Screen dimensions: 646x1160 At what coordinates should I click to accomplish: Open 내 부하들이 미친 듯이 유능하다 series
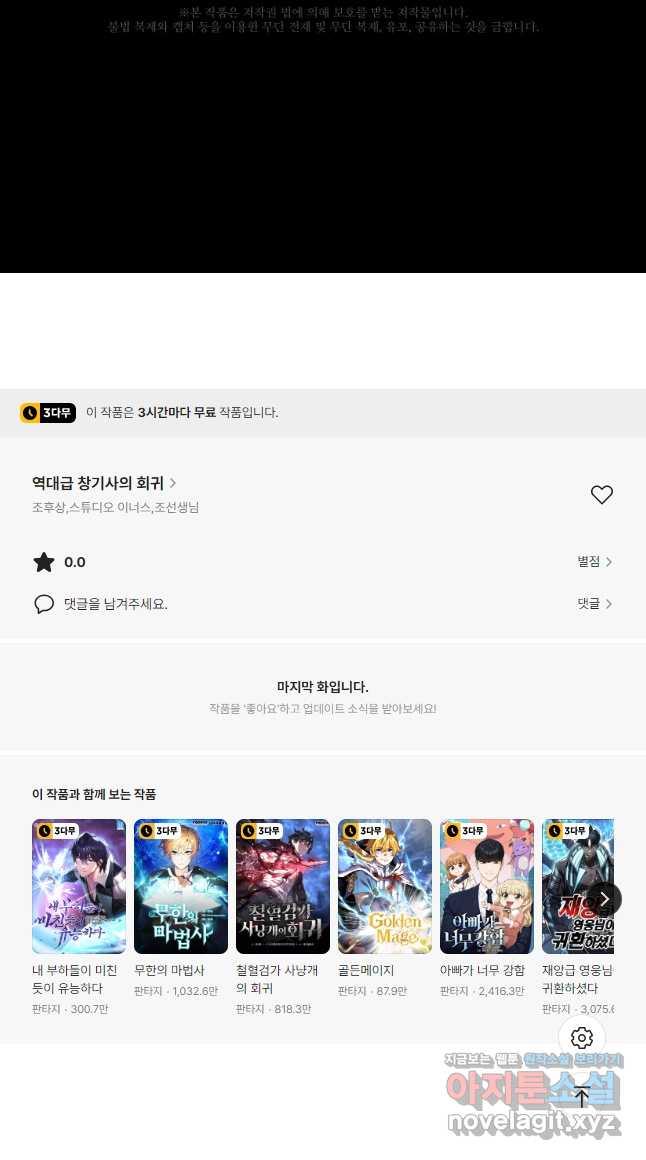point(79,887)
